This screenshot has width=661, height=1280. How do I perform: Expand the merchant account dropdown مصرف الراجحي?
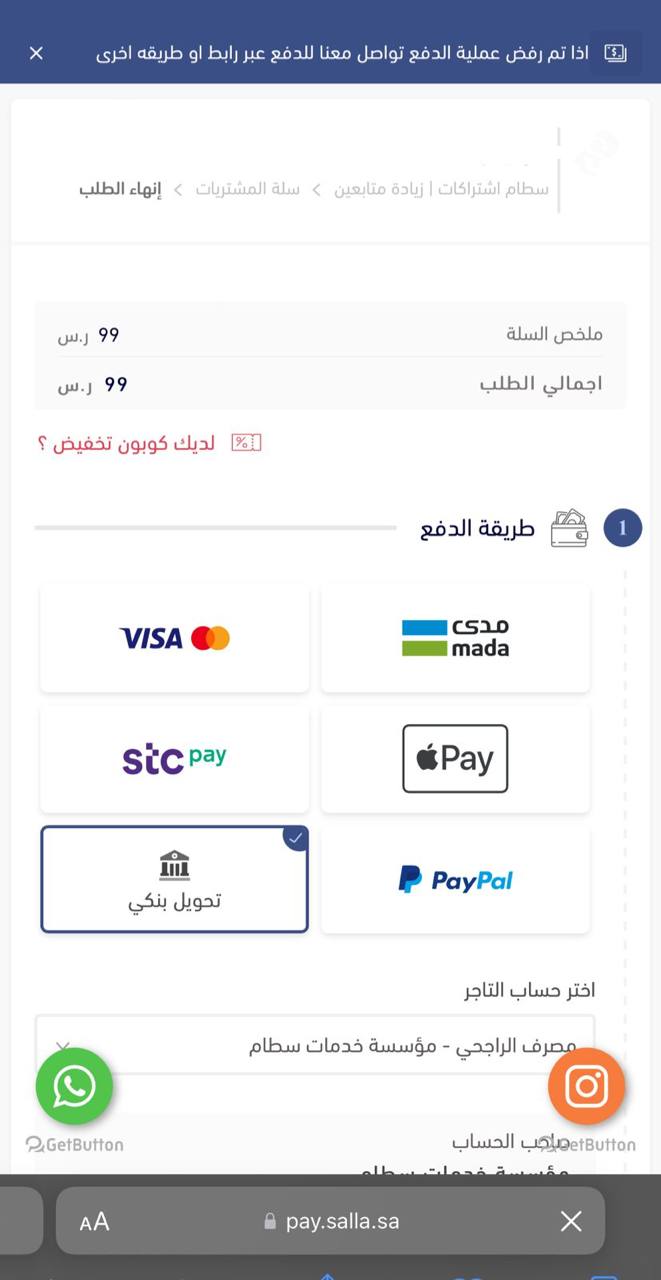(x=314, y=1046)
